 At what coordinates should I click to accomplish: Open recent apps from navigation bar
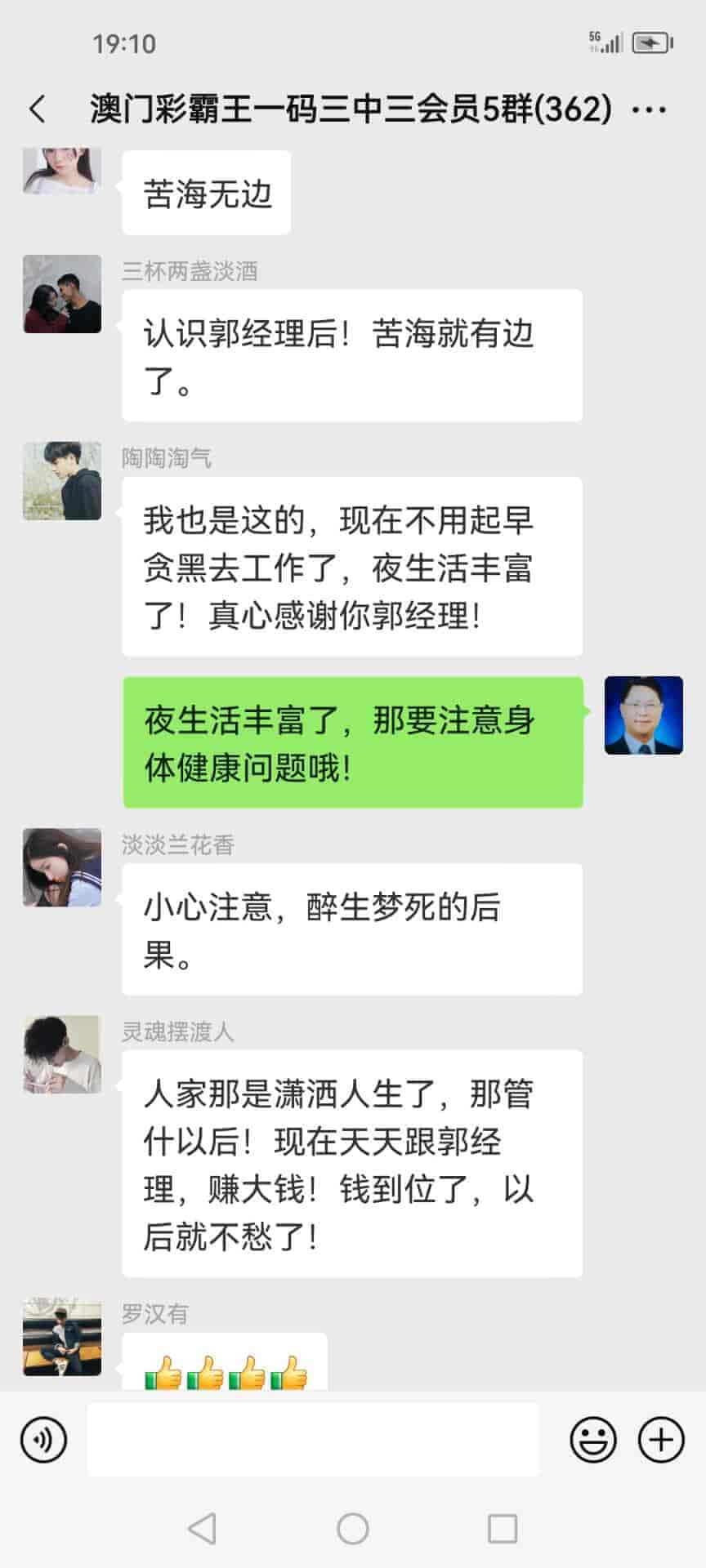pos(502,1529)
